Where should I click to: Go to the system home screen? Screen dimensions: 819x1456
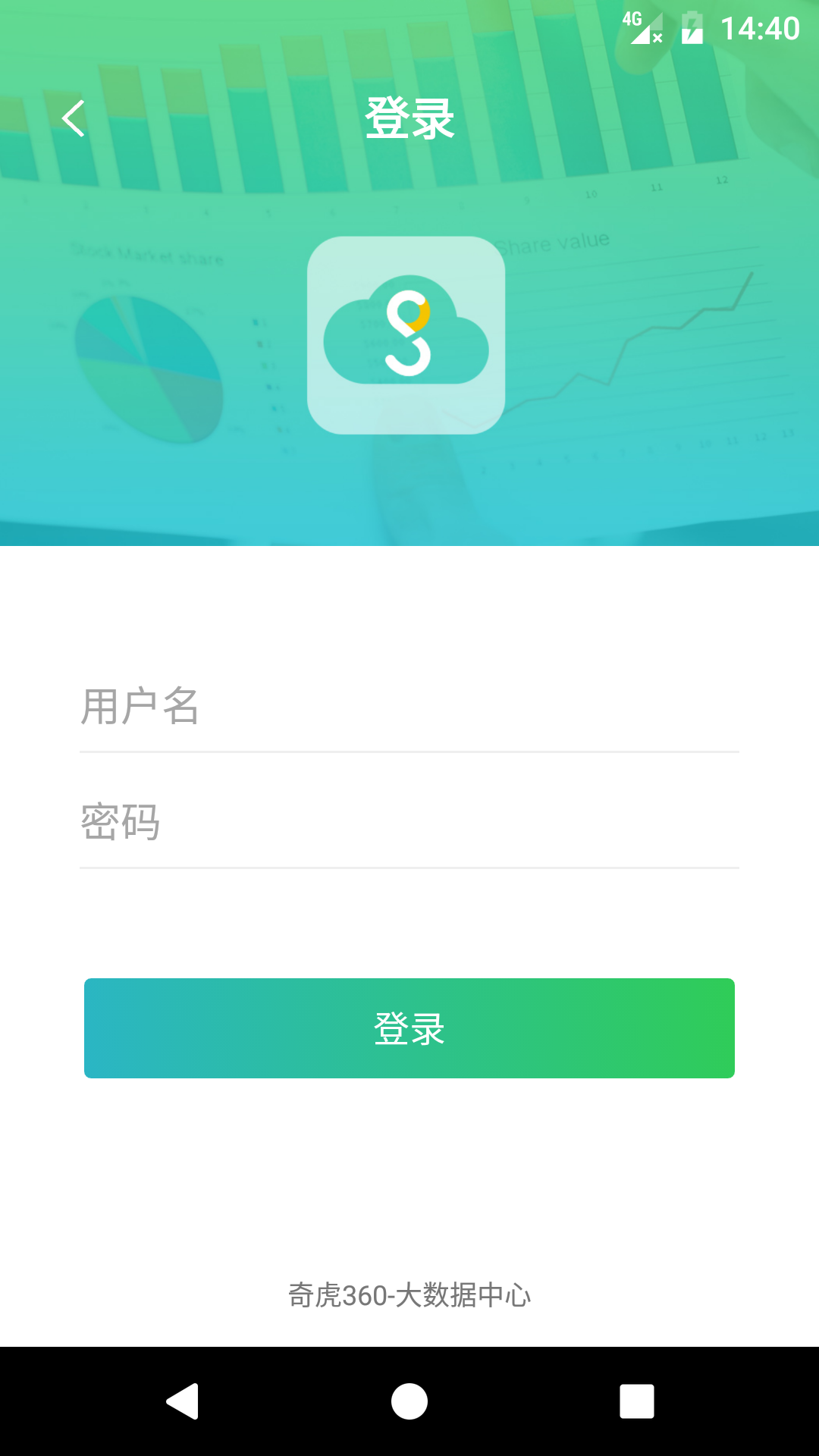point(409,1401)
